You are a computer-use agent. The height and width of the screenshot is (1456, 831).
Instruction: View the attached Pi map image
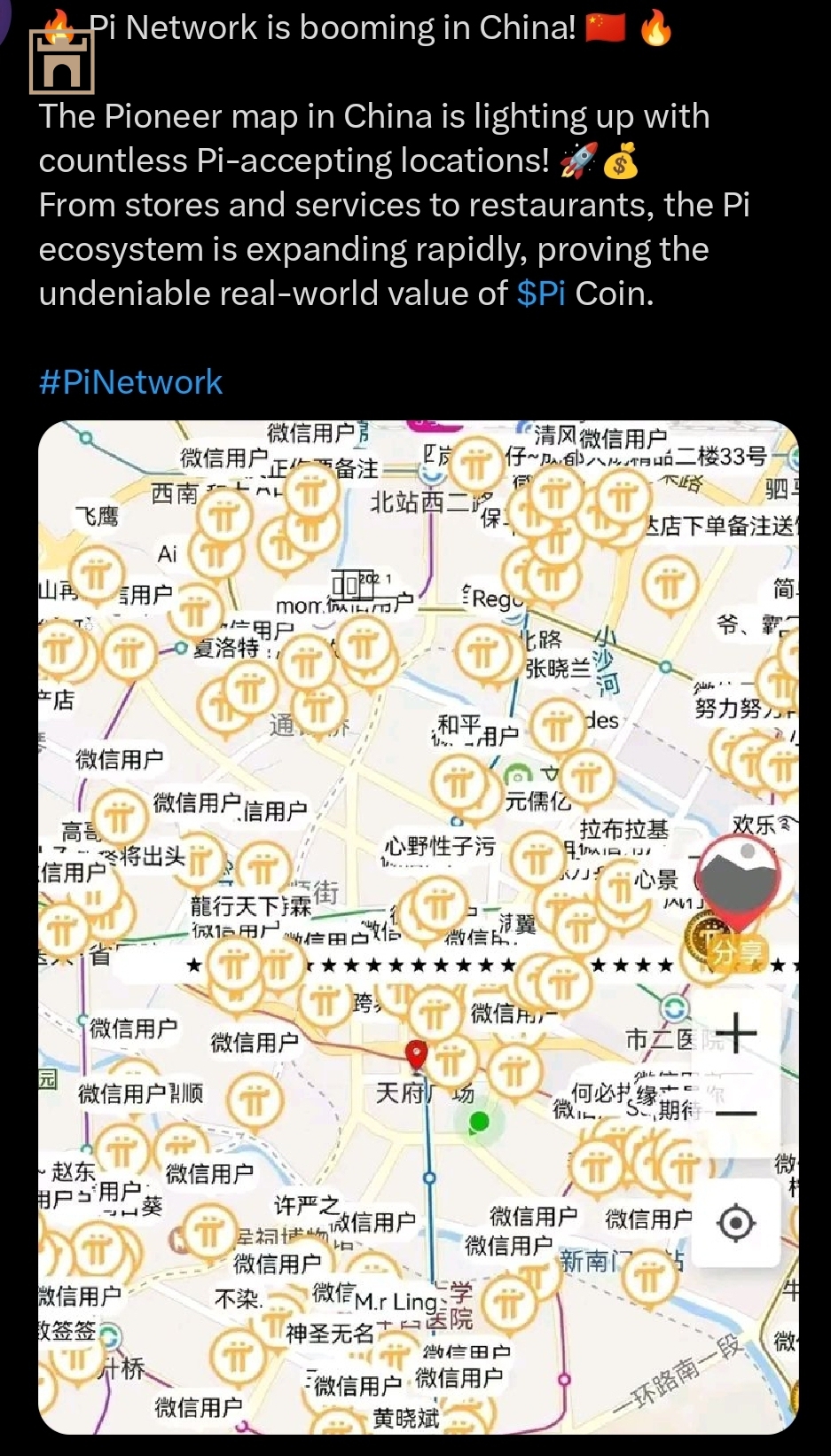click(418, 927)
